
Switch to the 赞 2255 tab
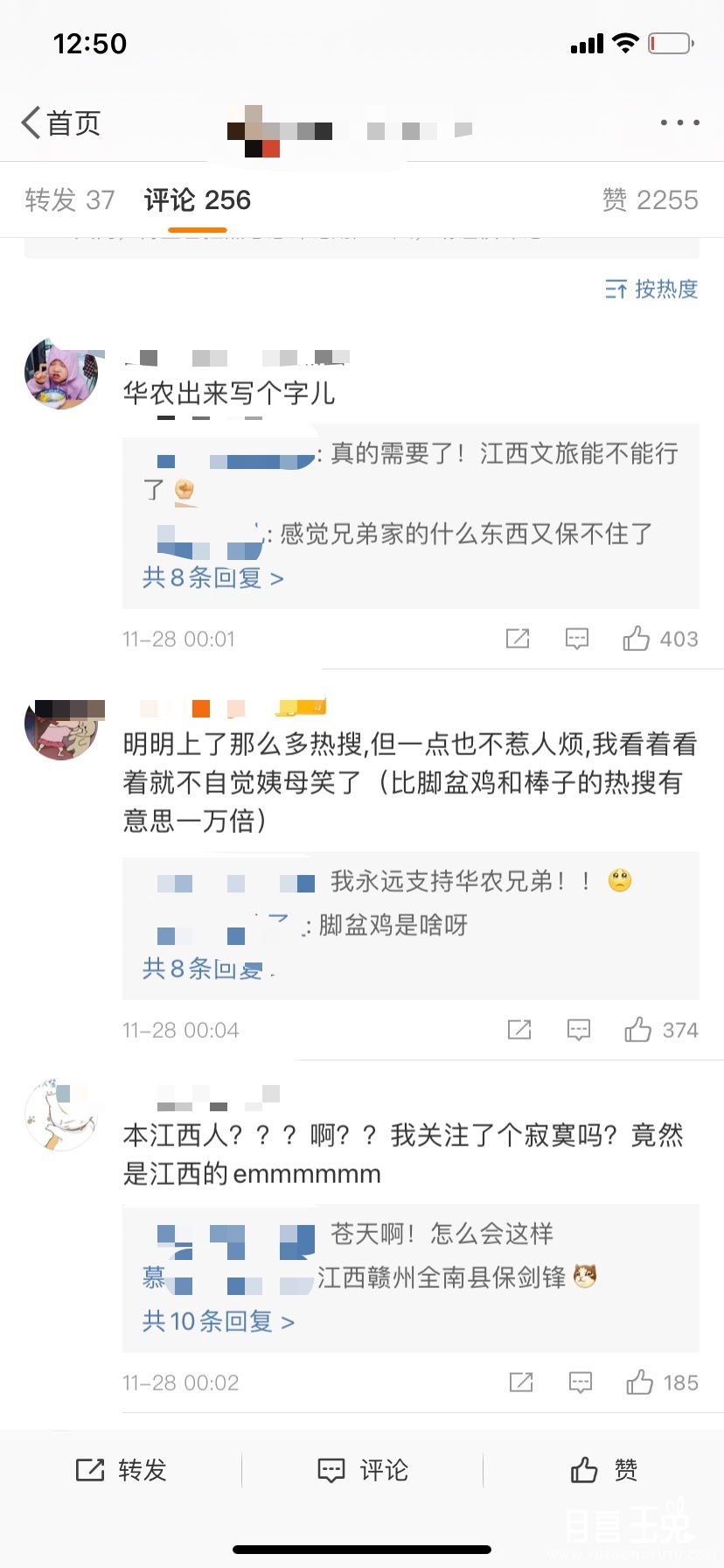click(650, 199)
